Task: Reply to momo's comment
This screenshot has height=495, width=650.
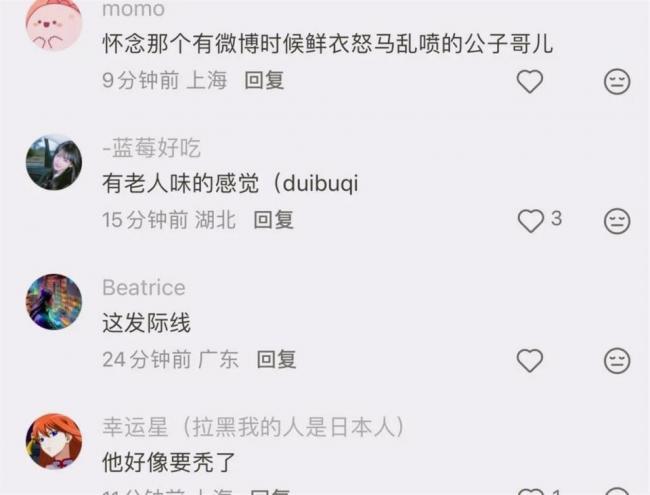Action: click(265, 81)
